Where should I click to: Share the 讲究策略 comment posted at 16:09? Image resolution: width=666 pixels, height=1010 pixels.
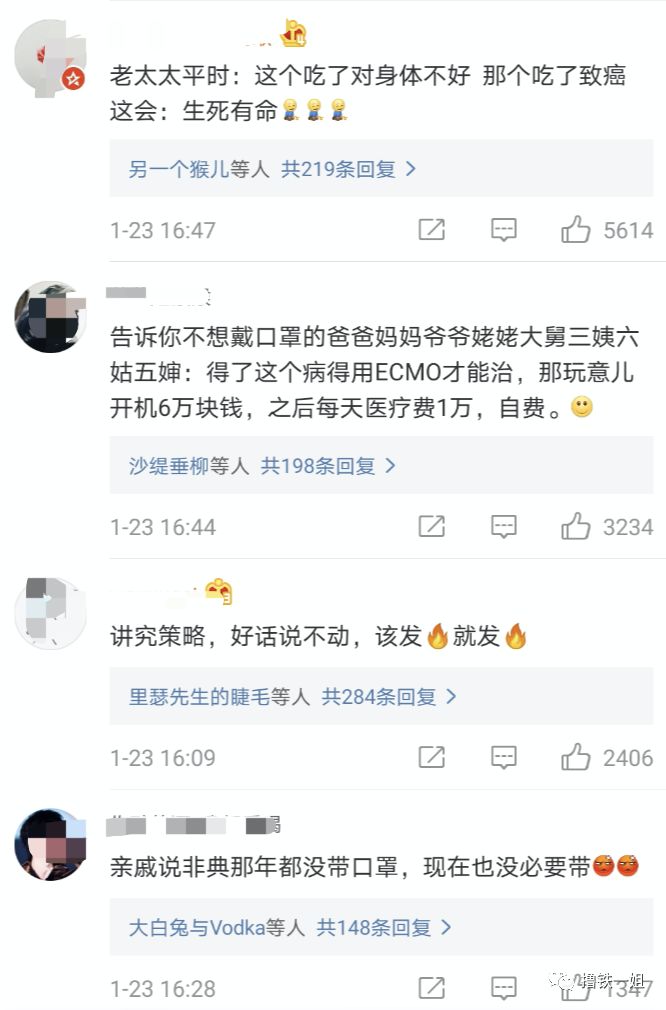click(x=431, y=757)
